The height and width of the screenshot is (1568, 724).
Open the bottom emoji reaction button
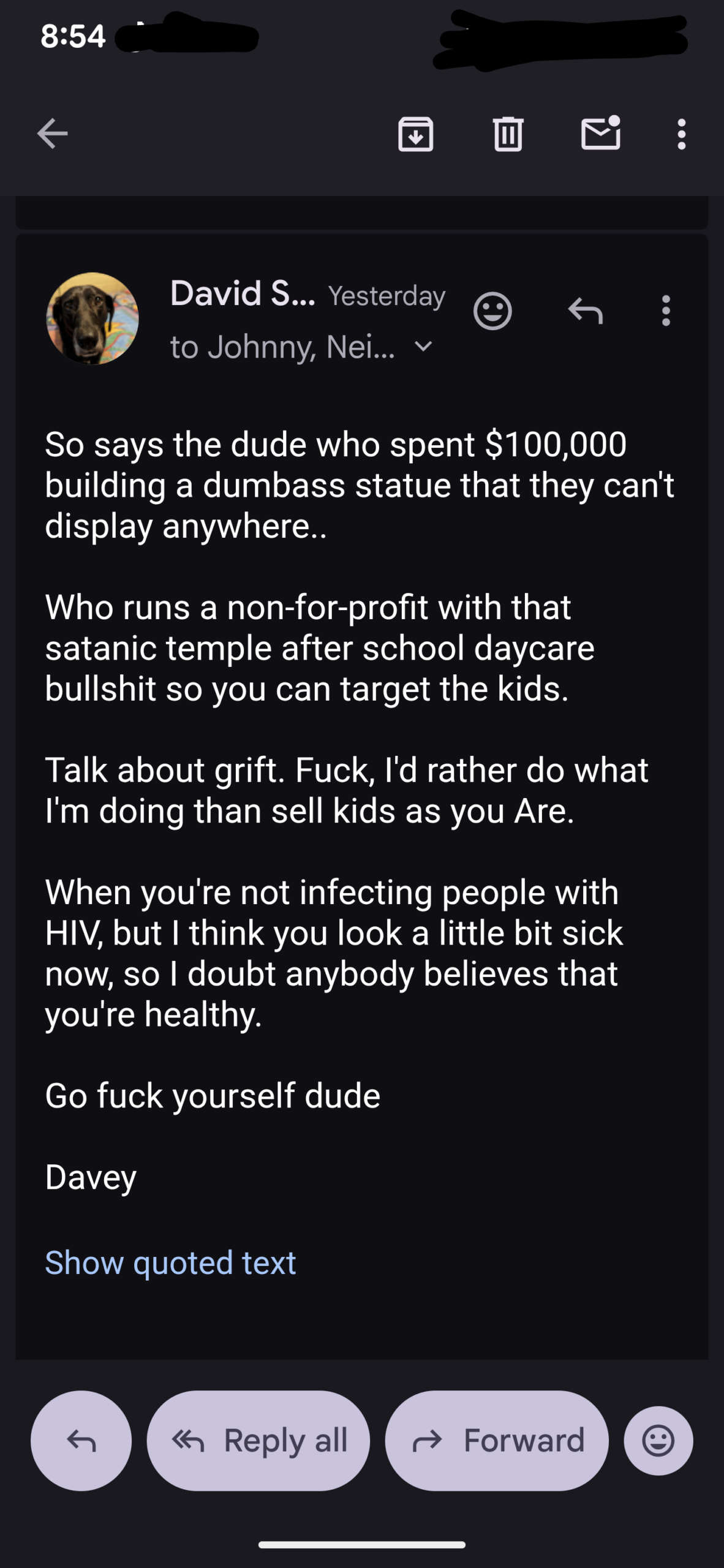[658, 1441]
